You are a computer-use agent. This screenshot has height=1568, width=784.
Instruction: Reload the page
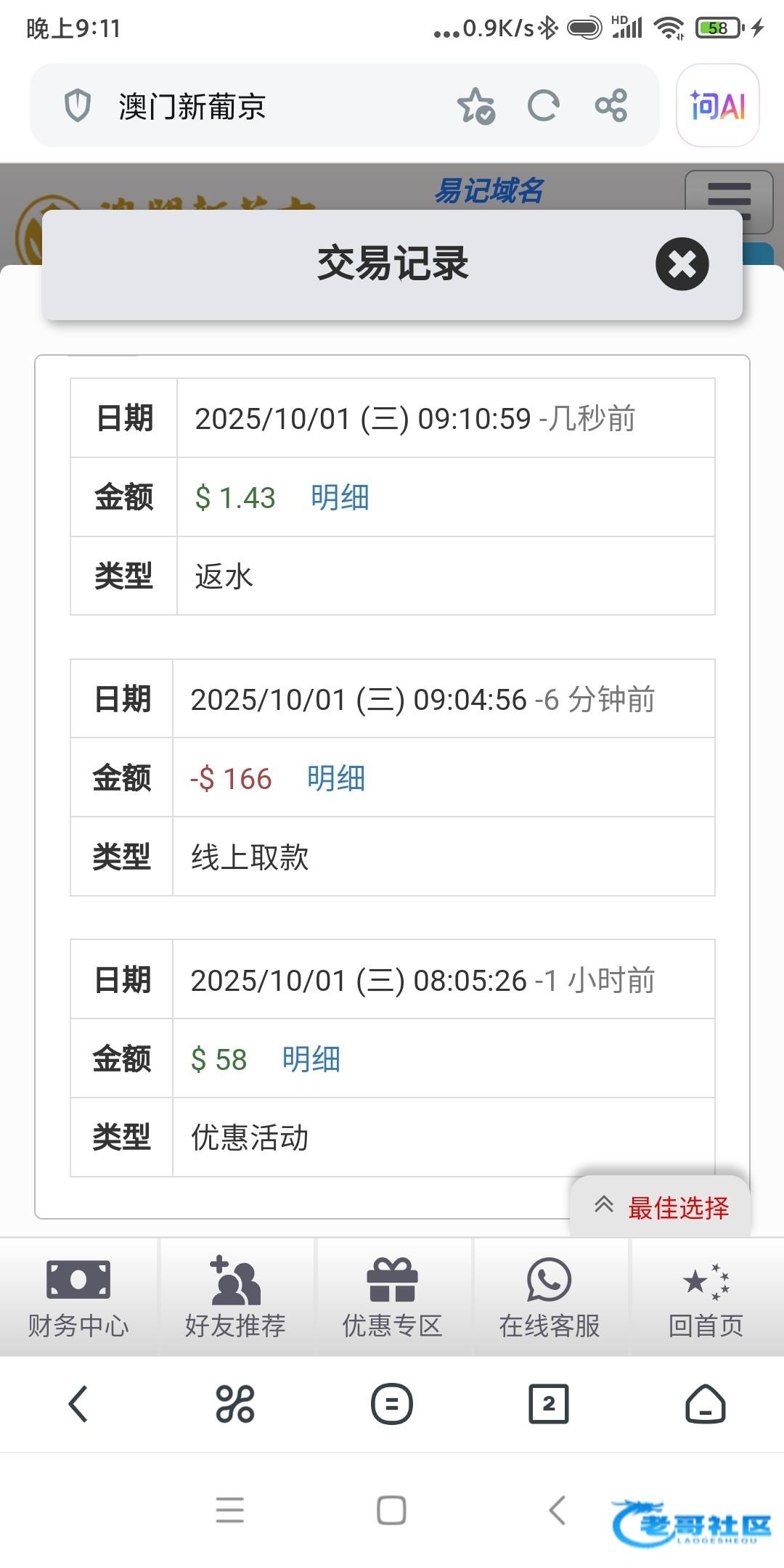pos(543,107)
